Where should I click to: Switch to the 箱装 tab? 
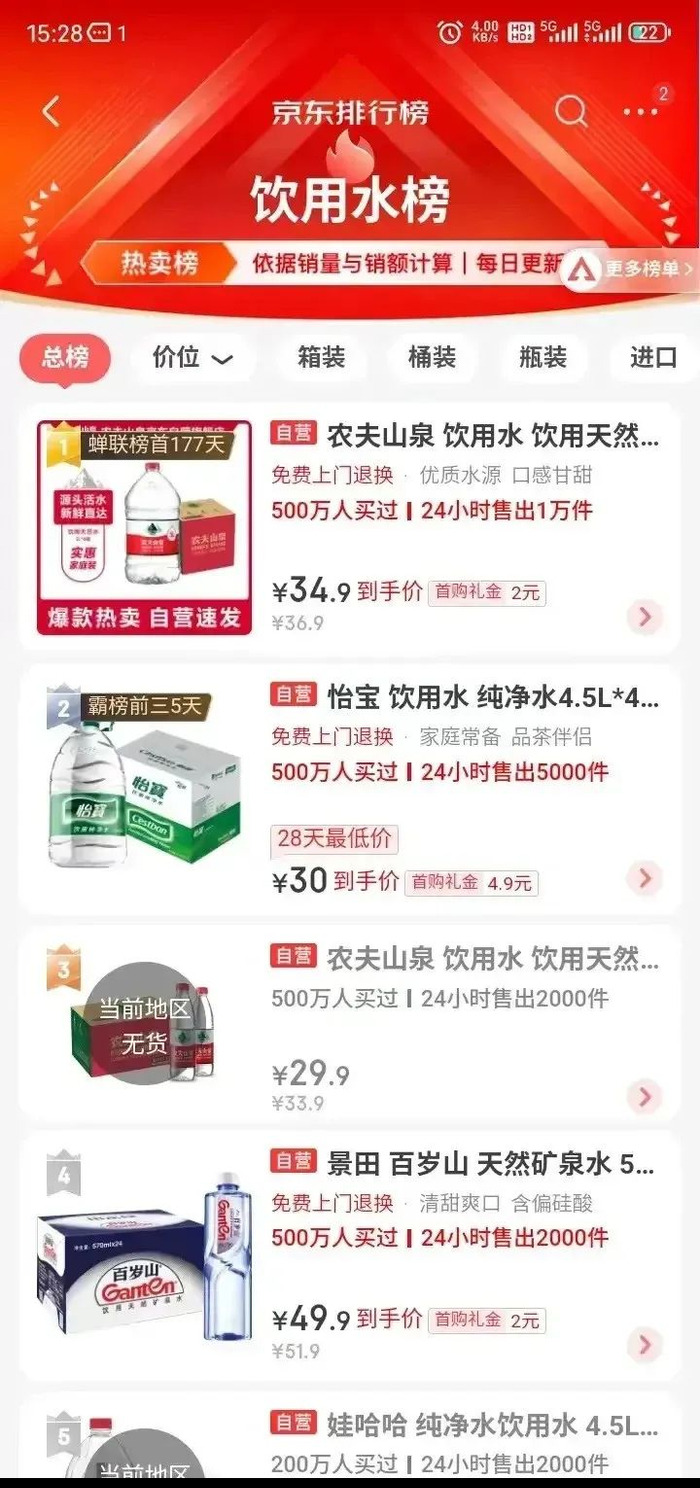pyautogui.click(x=321, y=357)
